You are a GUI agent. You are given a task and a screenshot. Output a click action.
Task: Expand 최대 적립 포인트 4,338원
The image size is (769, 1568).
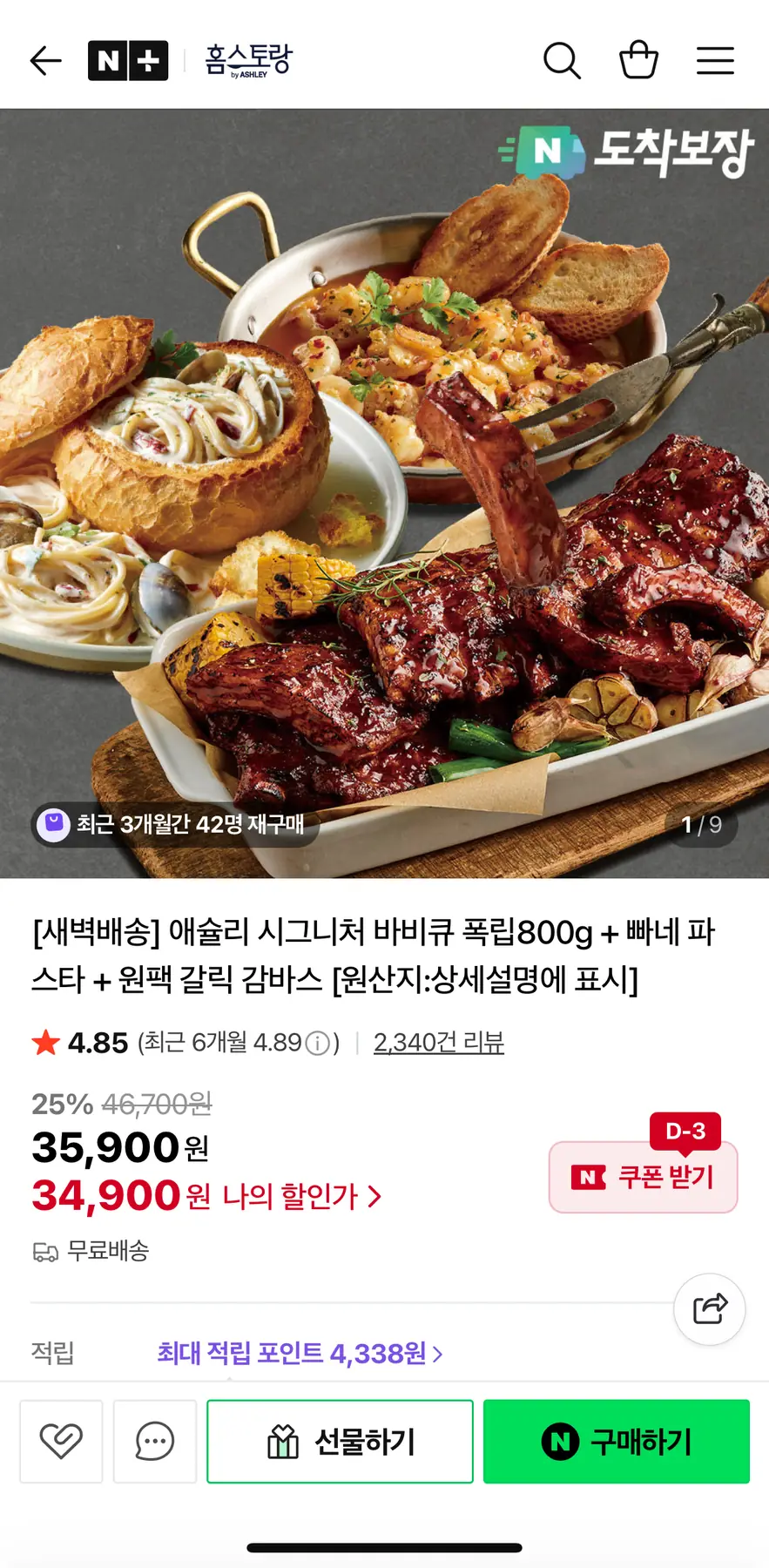[300, 1354]
